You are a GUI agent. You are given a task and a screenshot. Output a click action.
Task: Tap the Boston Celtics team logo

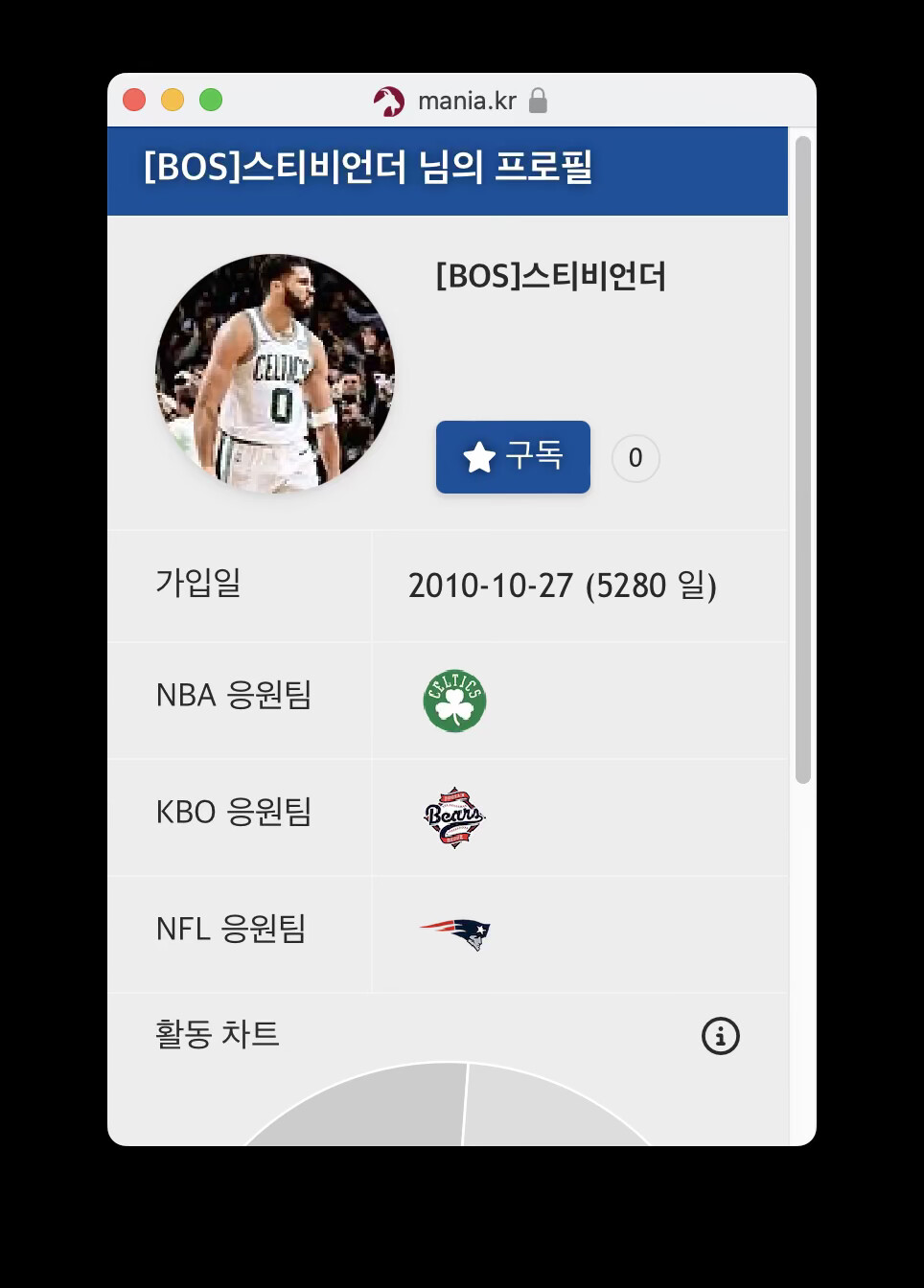(454, 701)
